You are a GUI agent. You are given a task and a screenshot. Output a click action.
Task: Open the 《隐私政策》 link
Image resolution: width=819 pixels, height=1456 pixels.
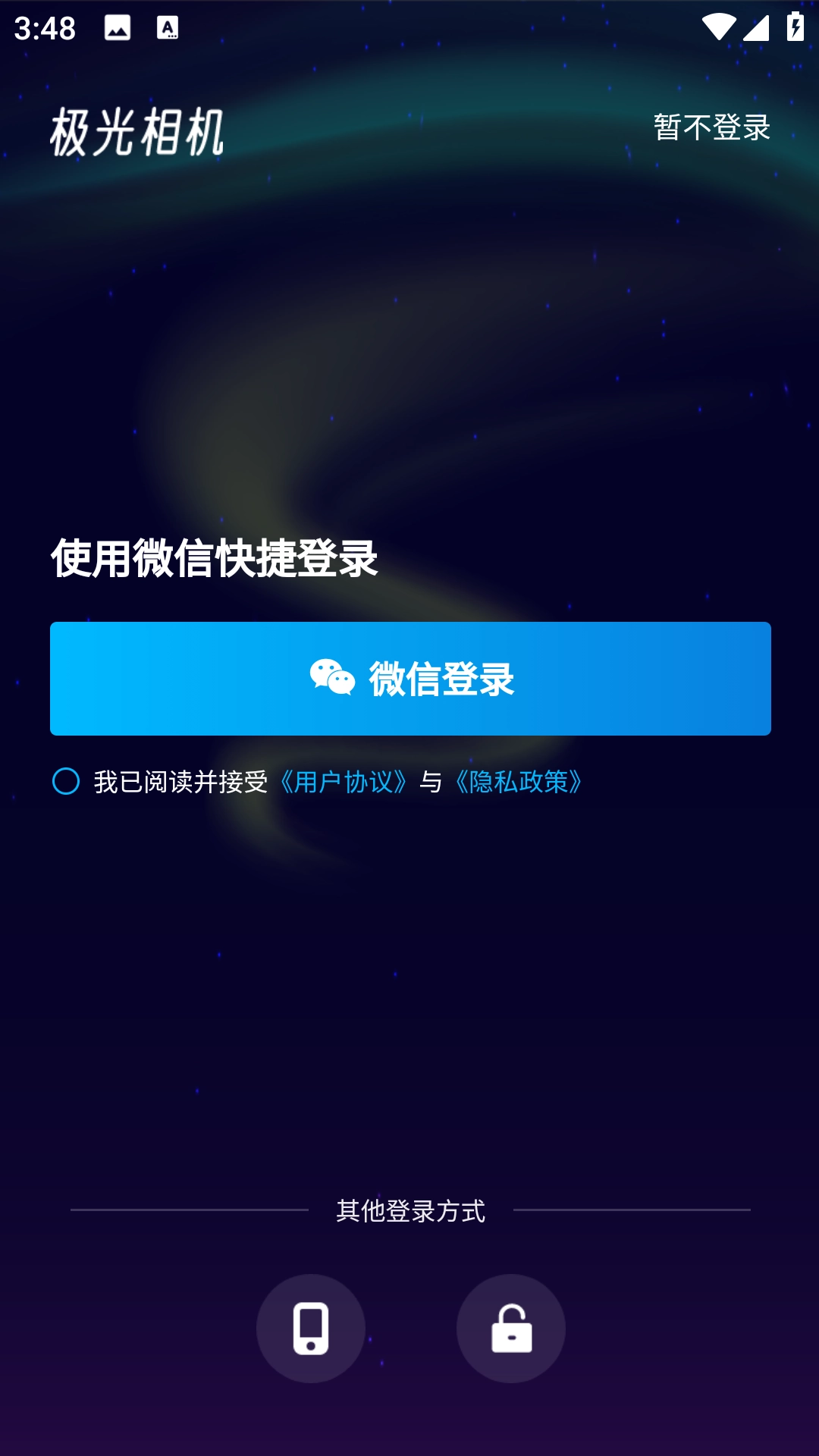(519, 782)
